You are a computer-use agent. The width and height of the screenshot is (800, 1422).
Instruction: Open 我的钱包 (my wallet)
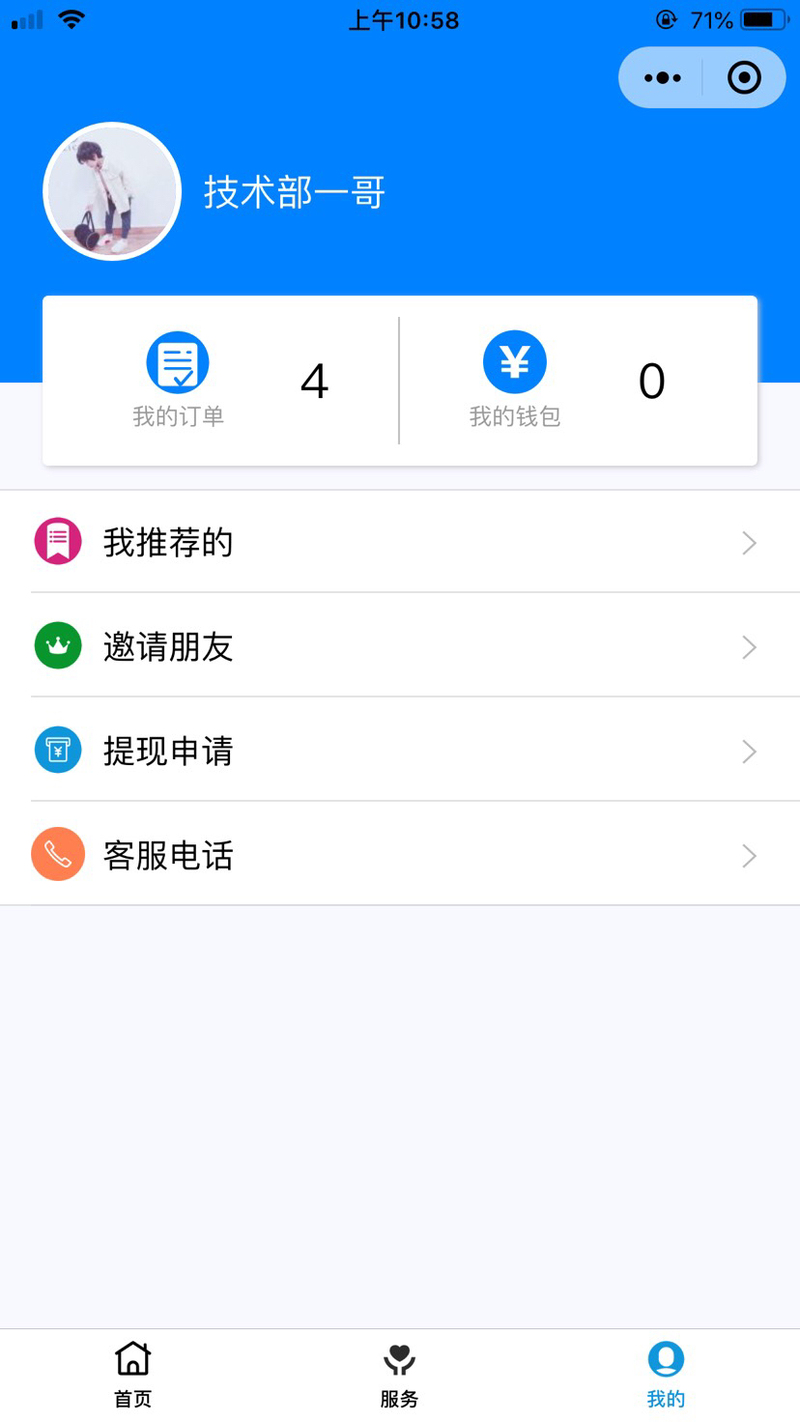coord(578,381)
